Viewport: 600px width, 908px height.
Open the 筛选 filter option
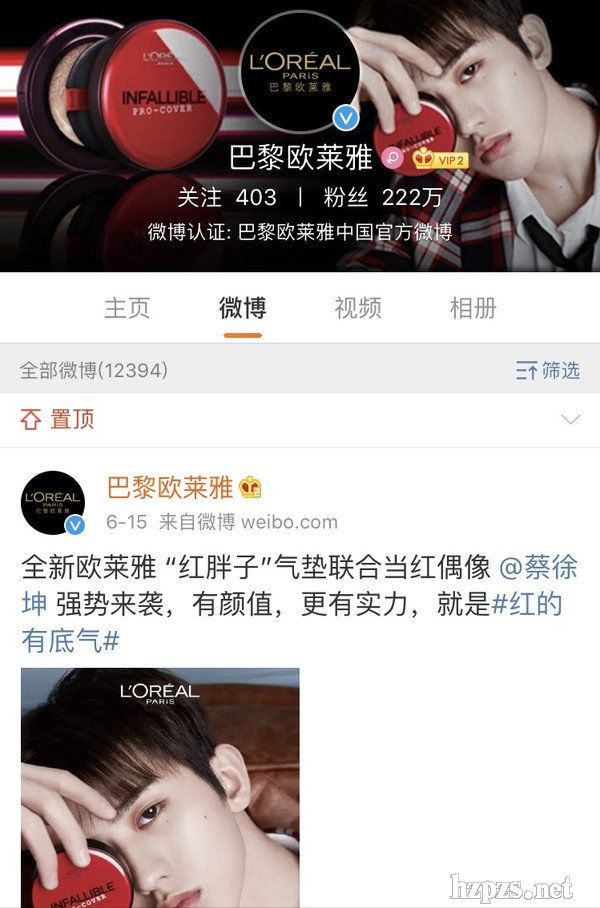(548, 371)
